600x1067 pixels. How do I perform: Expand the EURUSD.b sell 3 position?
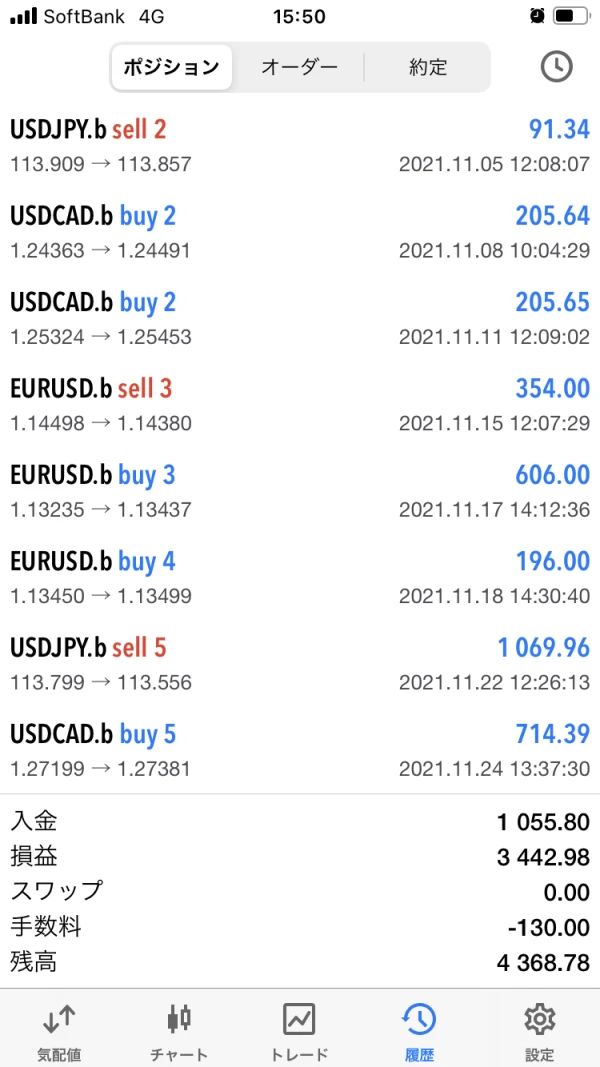(x=300, y=405)
